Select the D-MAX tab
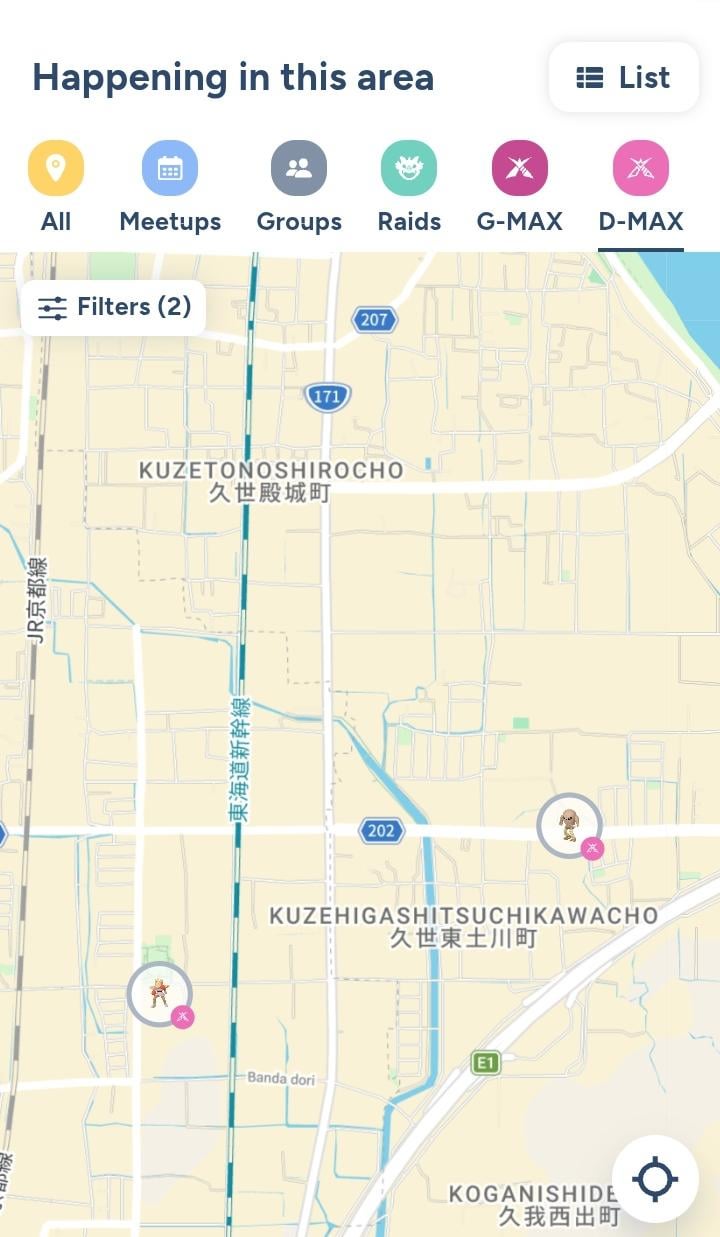This screenshot has width=720, height=1237. tap(641, 187)
